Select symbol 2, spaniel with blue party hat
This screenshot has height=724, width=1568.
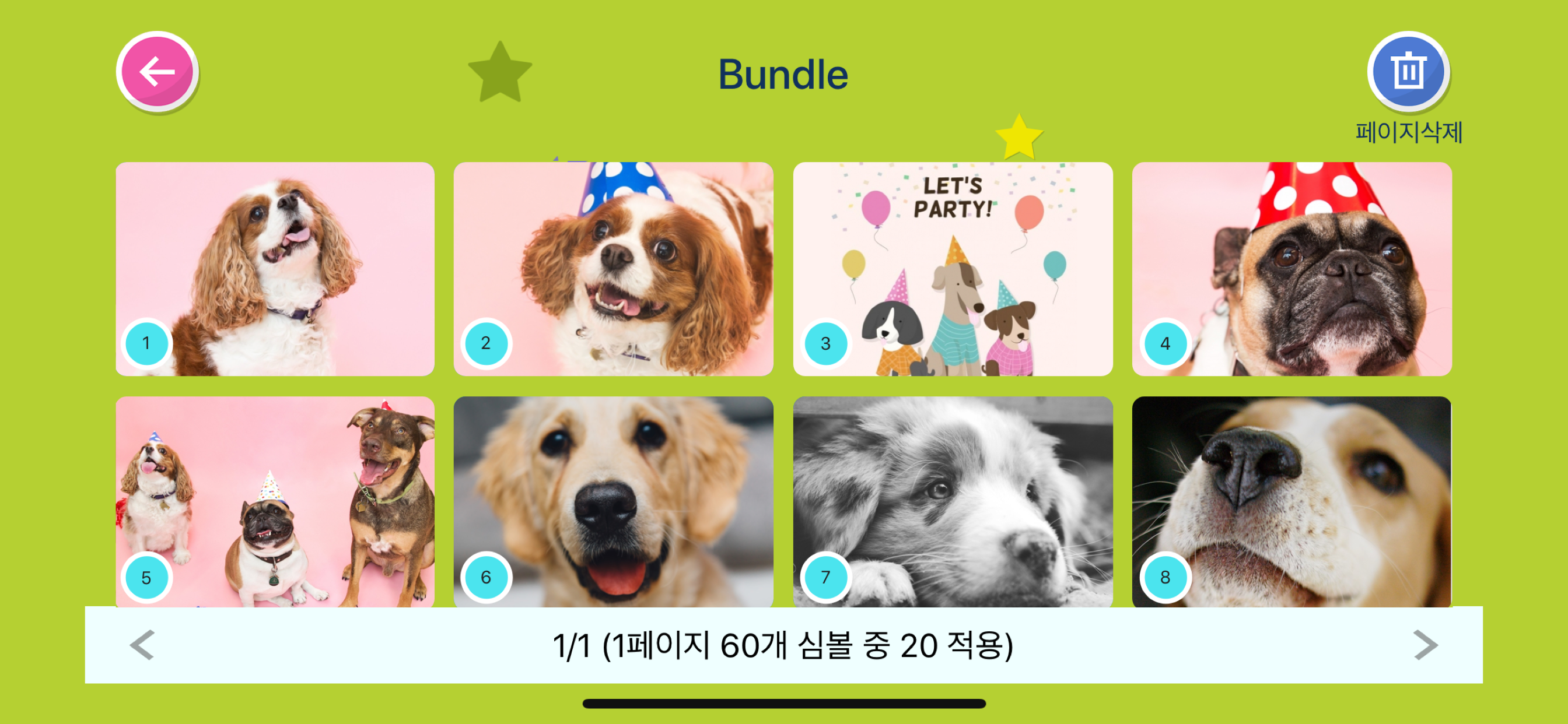(x=613, y=268)
